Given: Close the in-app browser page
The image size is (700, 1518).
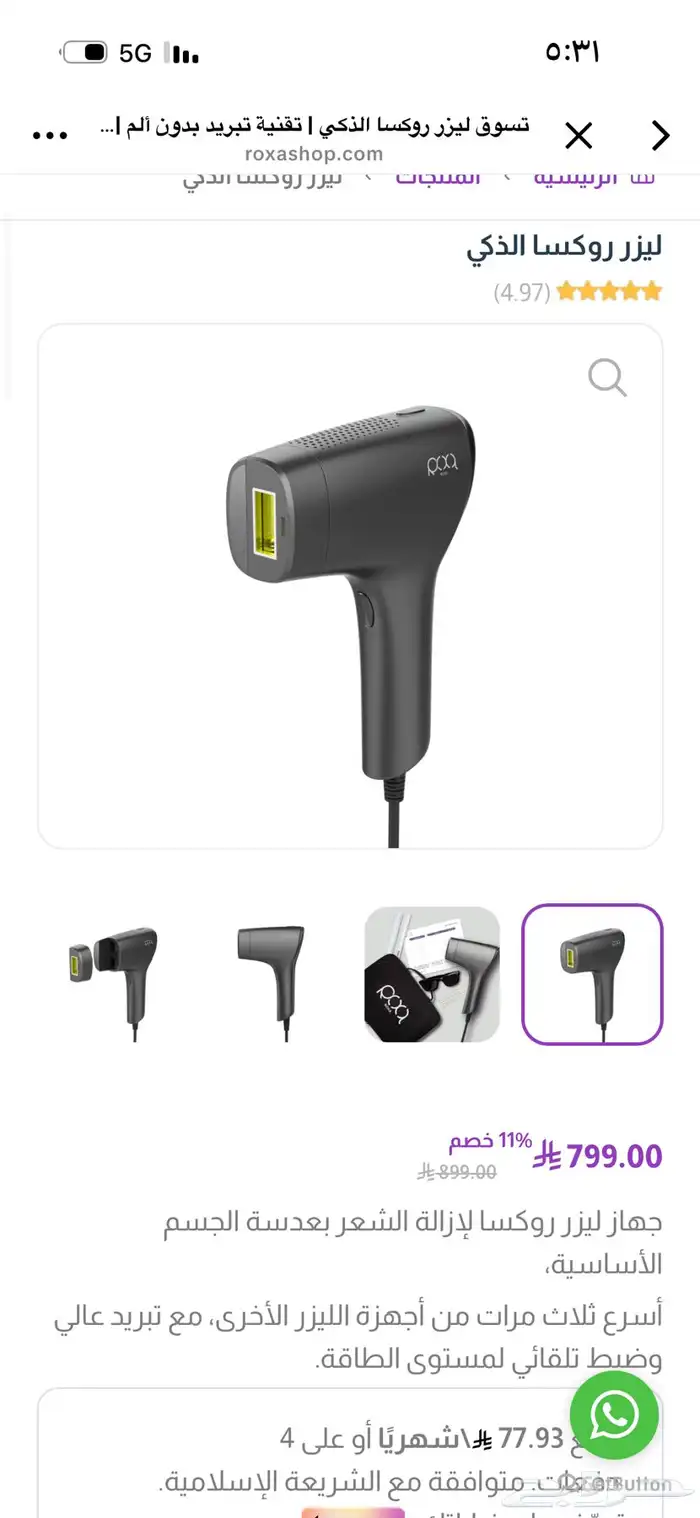Looking at the screenshot, I should [x=578, y=137].
